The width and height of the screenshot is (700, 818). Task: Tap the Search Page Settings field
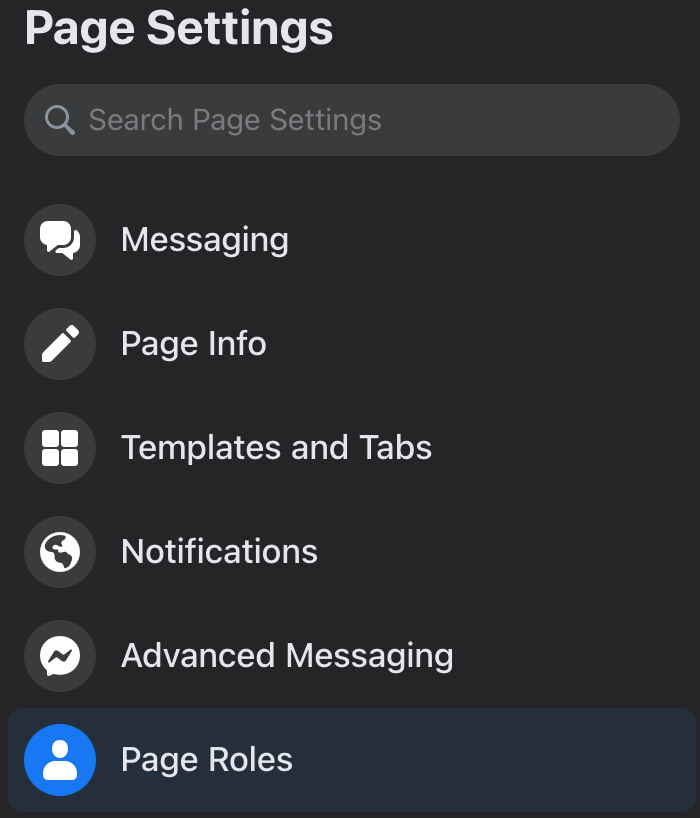click(350, 120)
